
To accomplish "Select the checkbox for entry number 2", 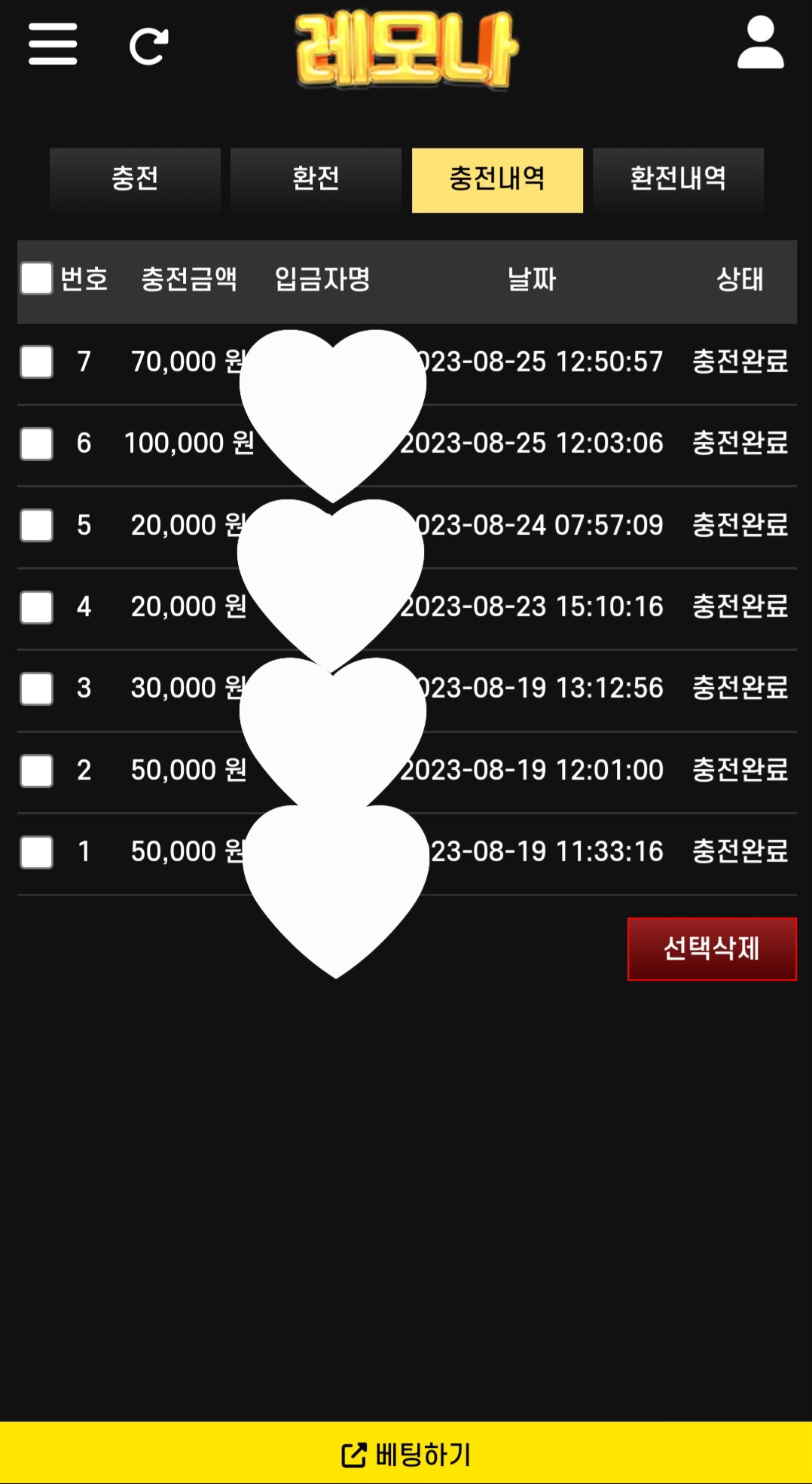I will (x=36, y=771).
